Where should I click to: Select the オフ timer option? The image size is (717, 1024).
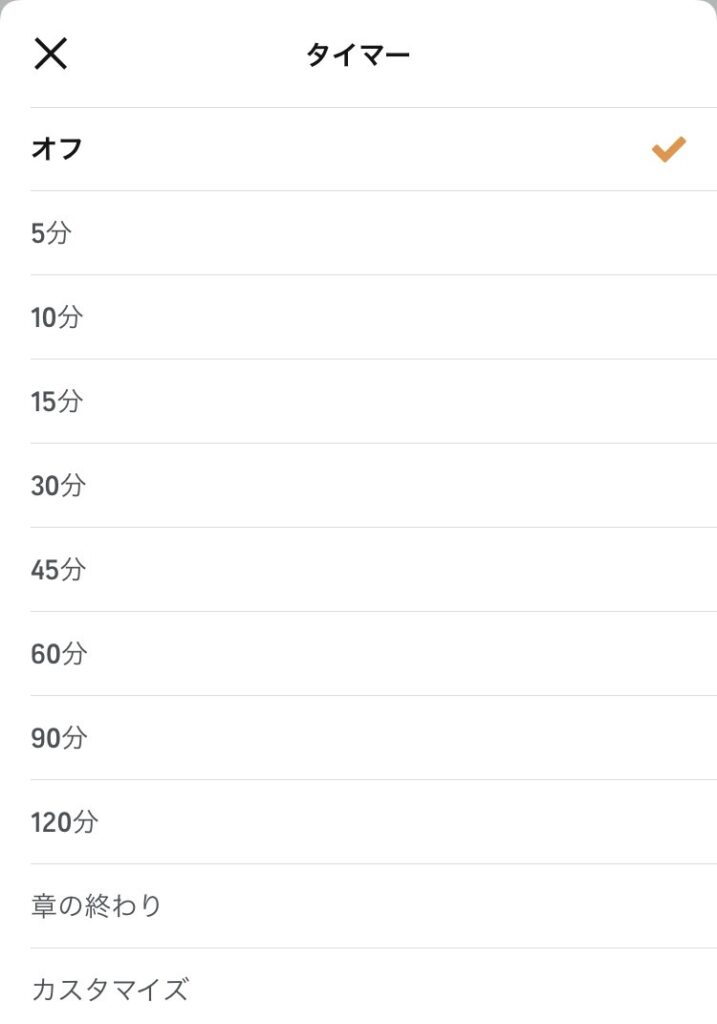tap(57, 149)
